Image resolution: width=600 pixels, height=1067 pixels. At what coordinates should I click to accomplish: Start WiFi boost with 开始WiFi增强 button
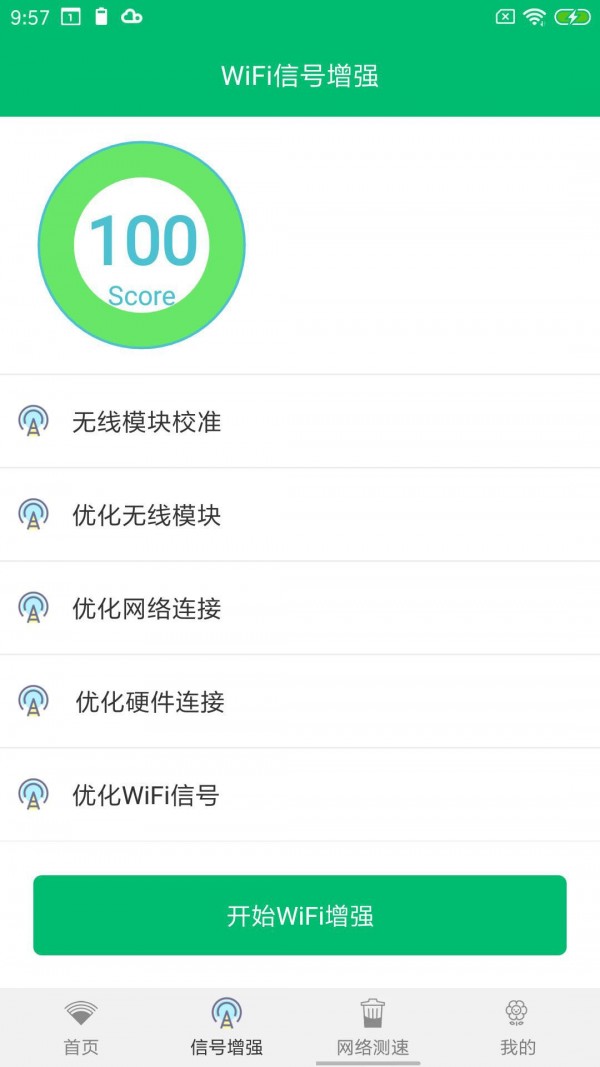300,915
